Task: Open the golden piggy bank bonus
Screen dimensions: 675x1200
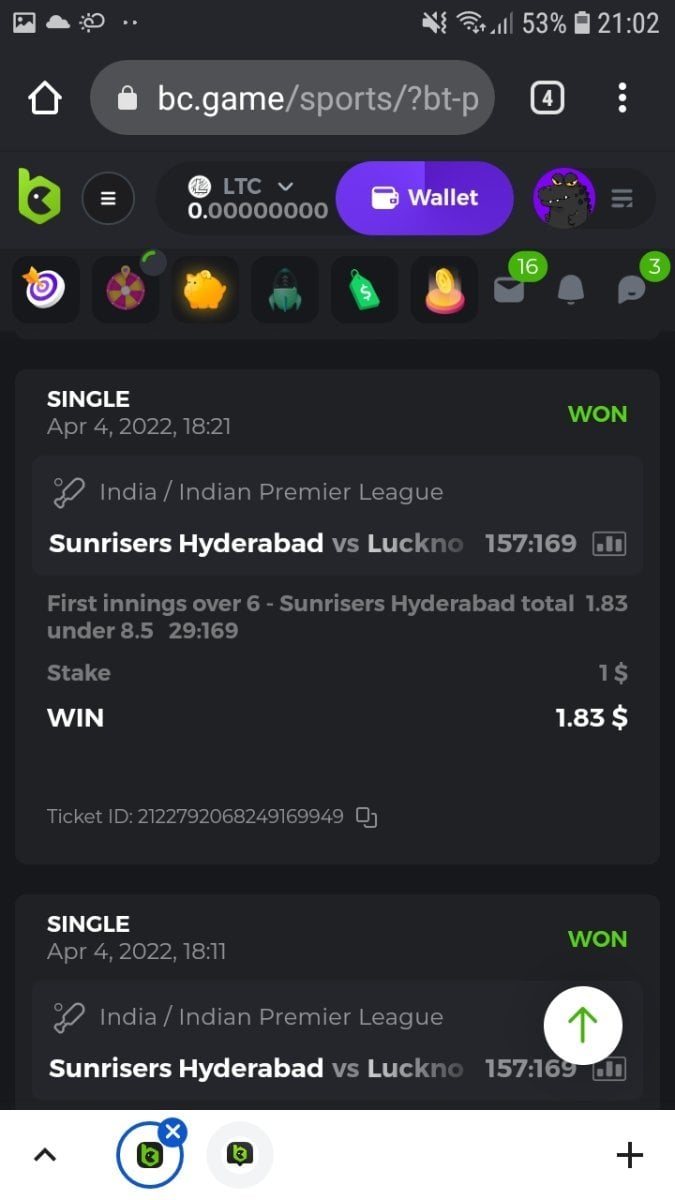Action: click(x=205, y=290)
